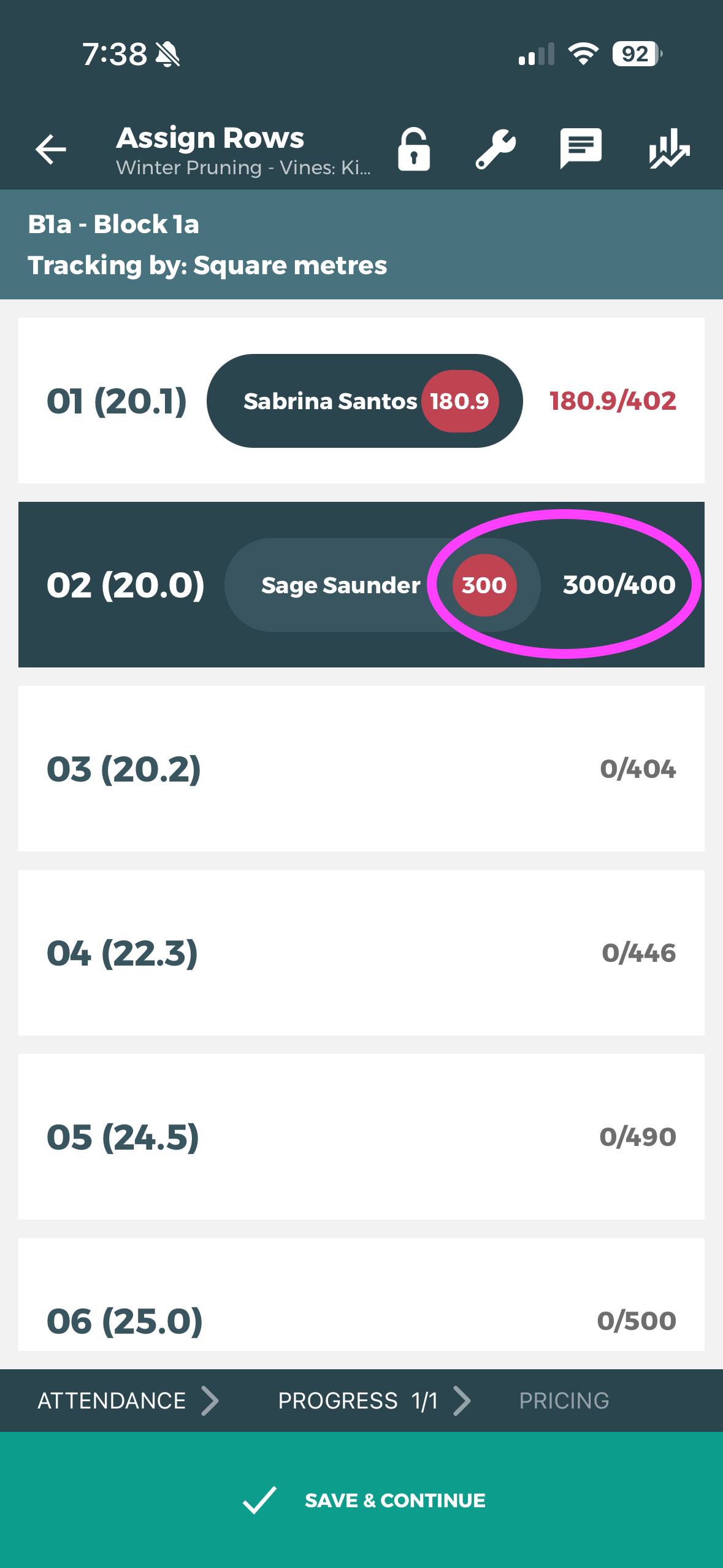Tap the Sabrina Santos worker chip
This screenshot has width=723, height=1568.
(364, 401)
